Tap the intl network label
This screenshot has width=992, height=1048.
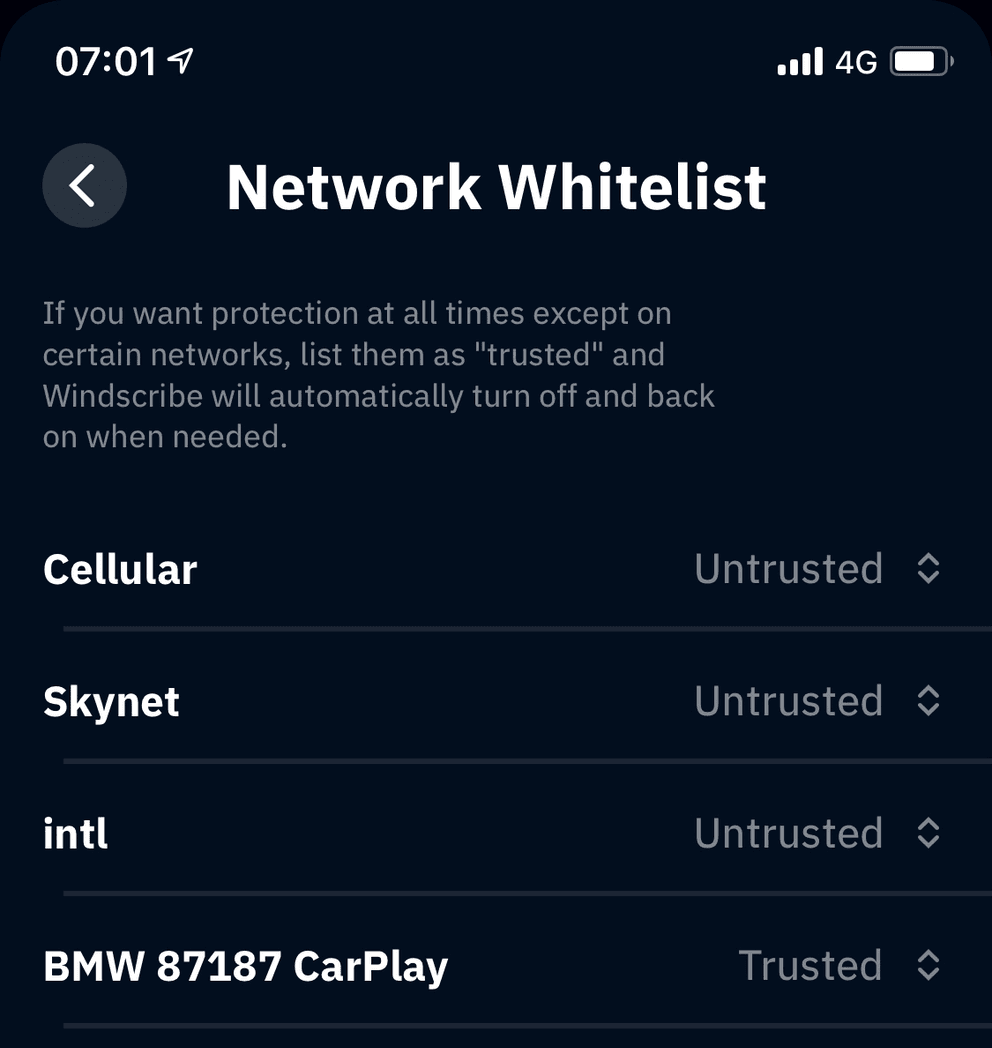(x=74, y=833)
